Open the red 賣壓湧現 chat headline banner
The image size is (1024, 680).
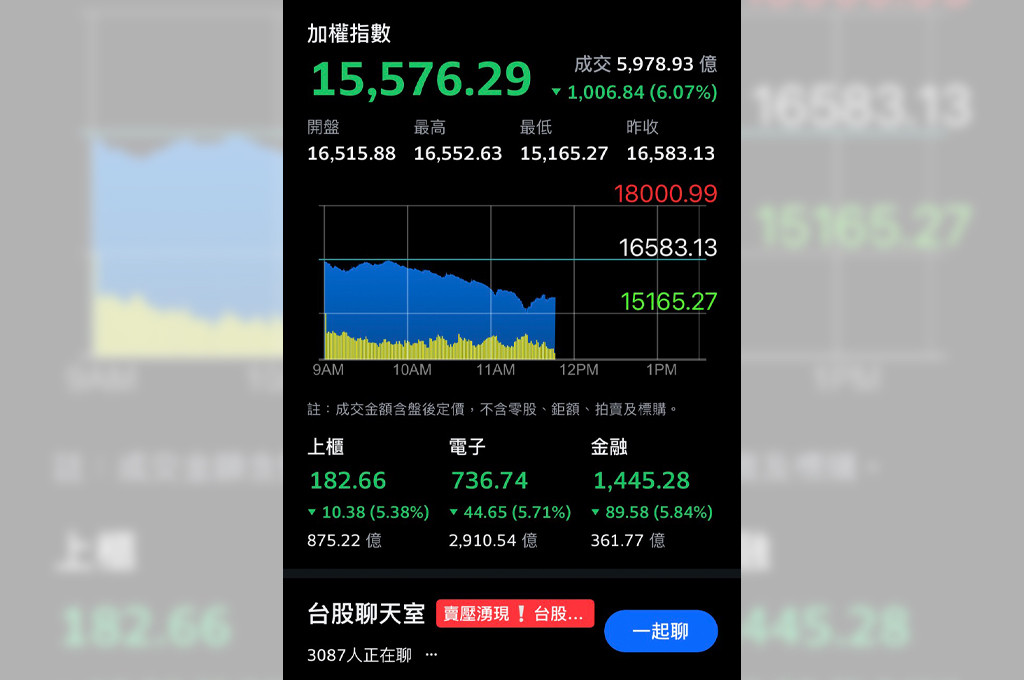(x=515, y=613)
